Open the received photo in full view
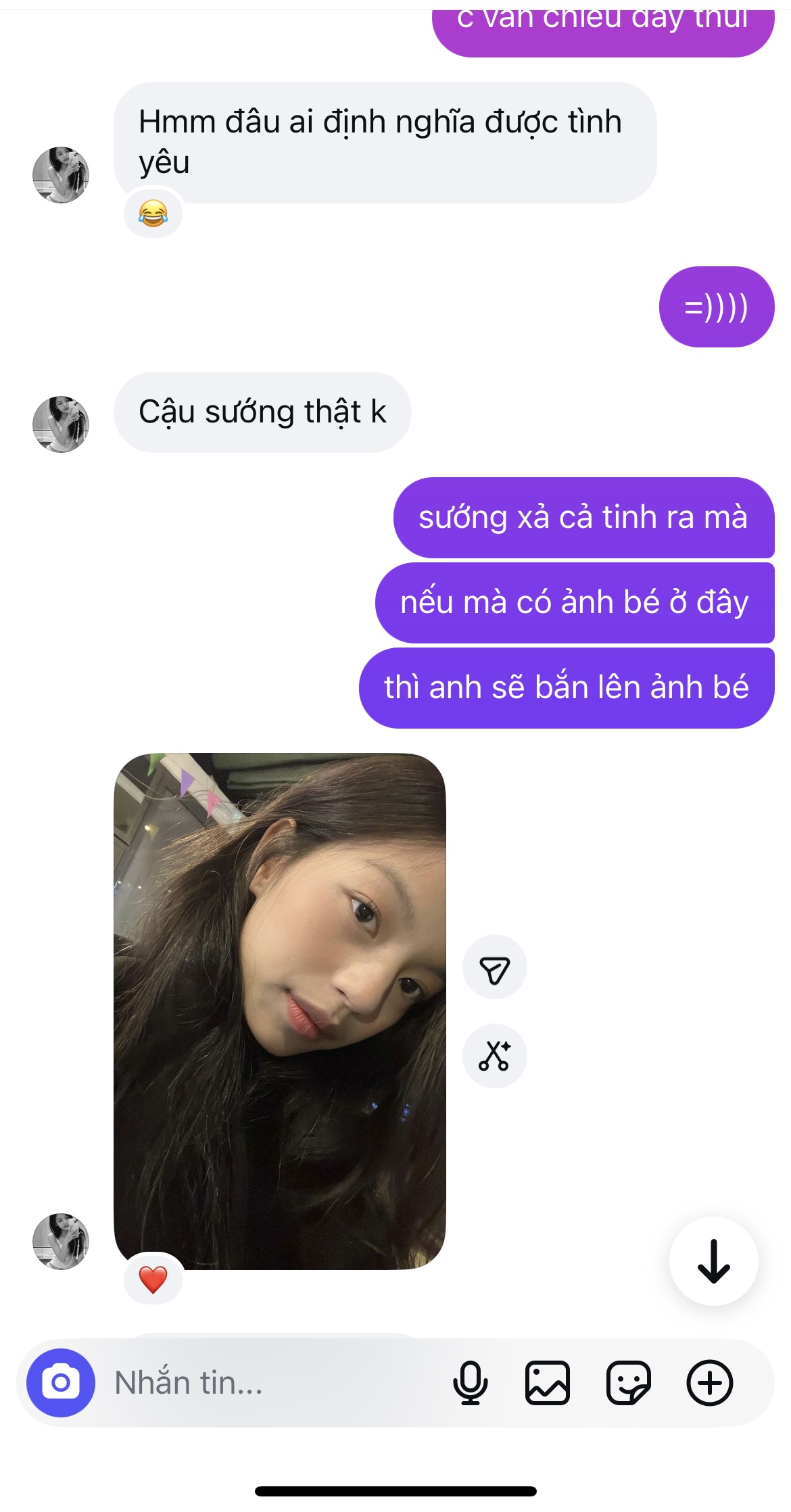 [280, 1011]
